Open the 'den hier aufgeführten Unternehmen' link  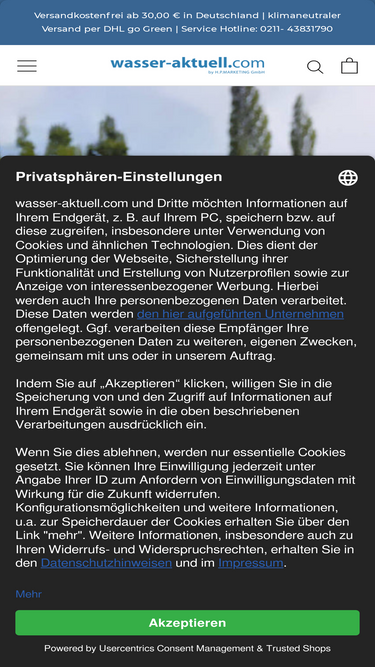click(x=240, y=314)
